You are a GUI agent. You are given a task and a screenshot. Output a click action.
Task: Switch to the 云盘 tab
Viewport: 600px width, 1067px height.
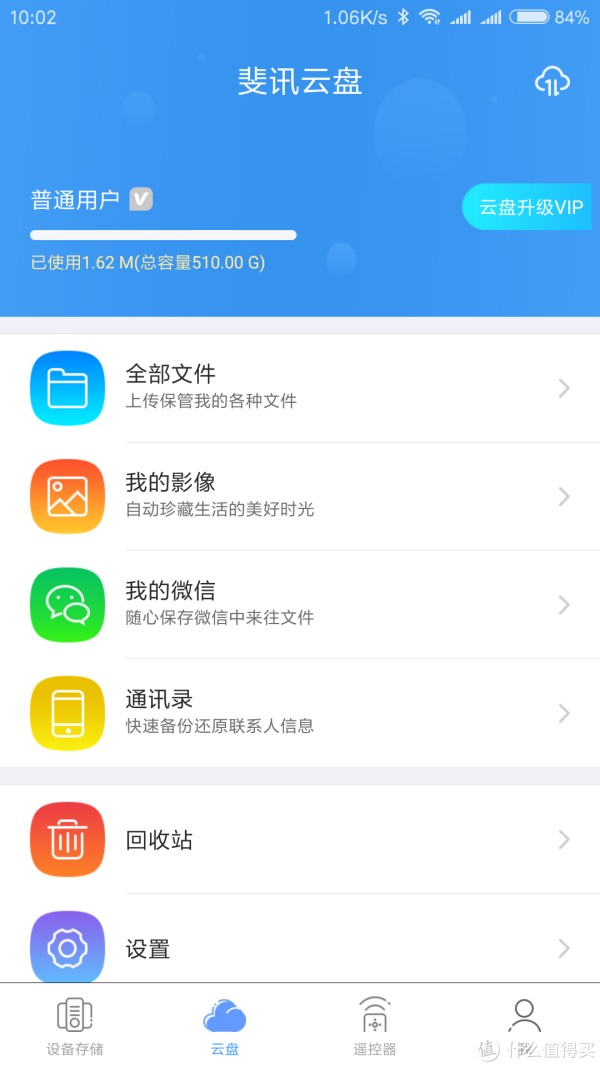pos(225,1026)
